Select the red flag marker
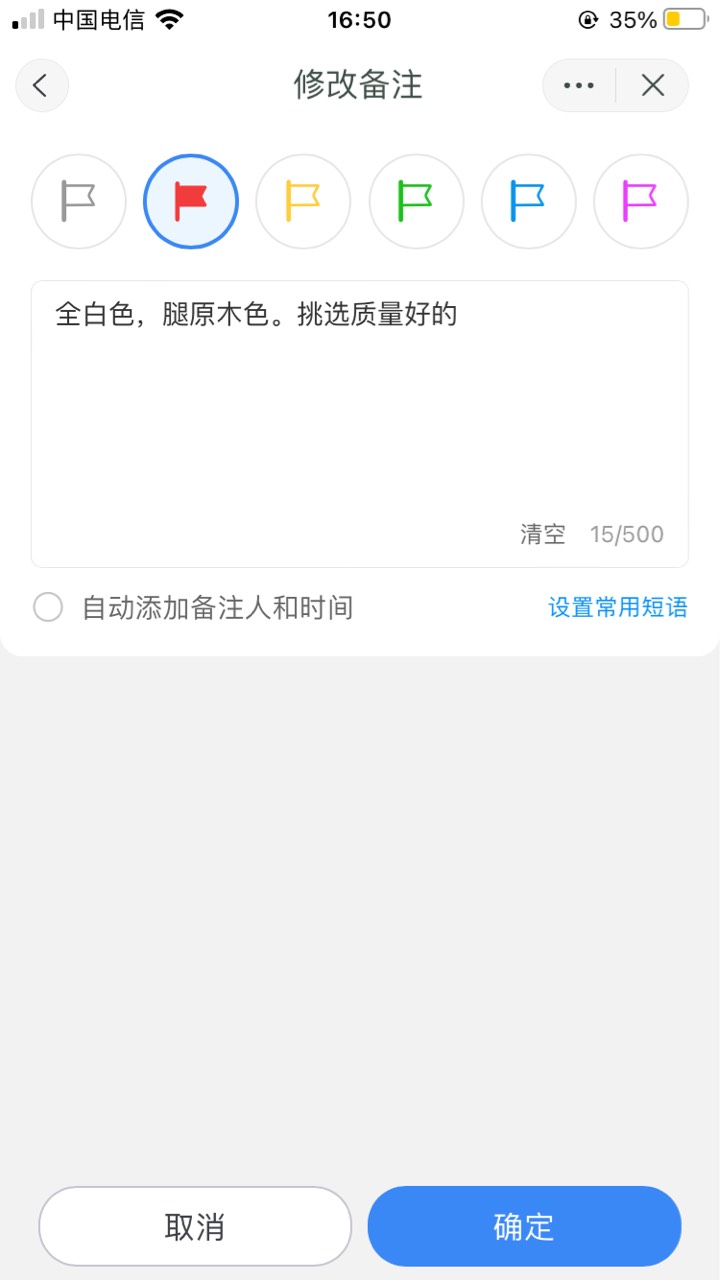Viewport: 720px width, 1280px height. pos(191,201)
